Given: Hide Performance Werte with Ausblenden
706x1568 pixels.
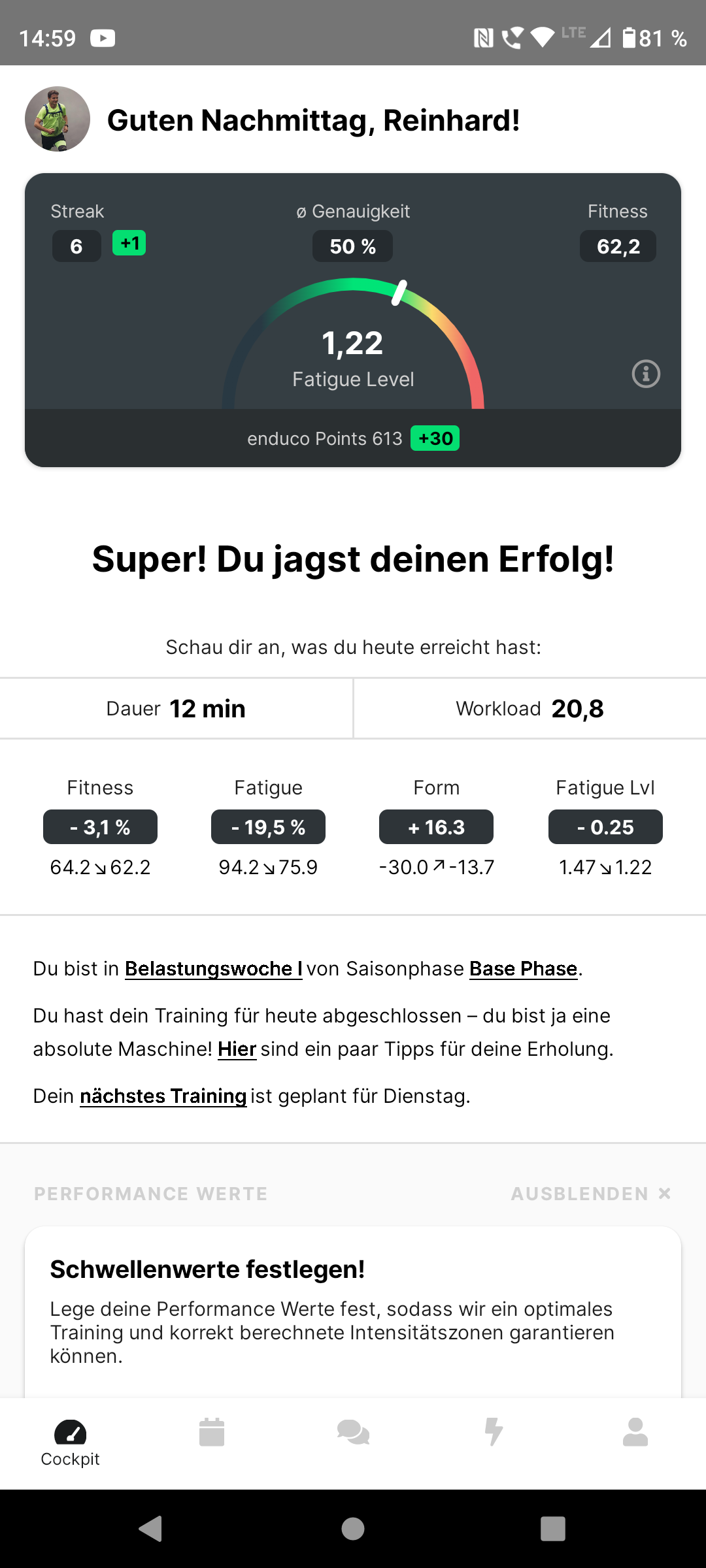Looking at the screenshot, I should pyautogui.click(x=591, y=1194).
